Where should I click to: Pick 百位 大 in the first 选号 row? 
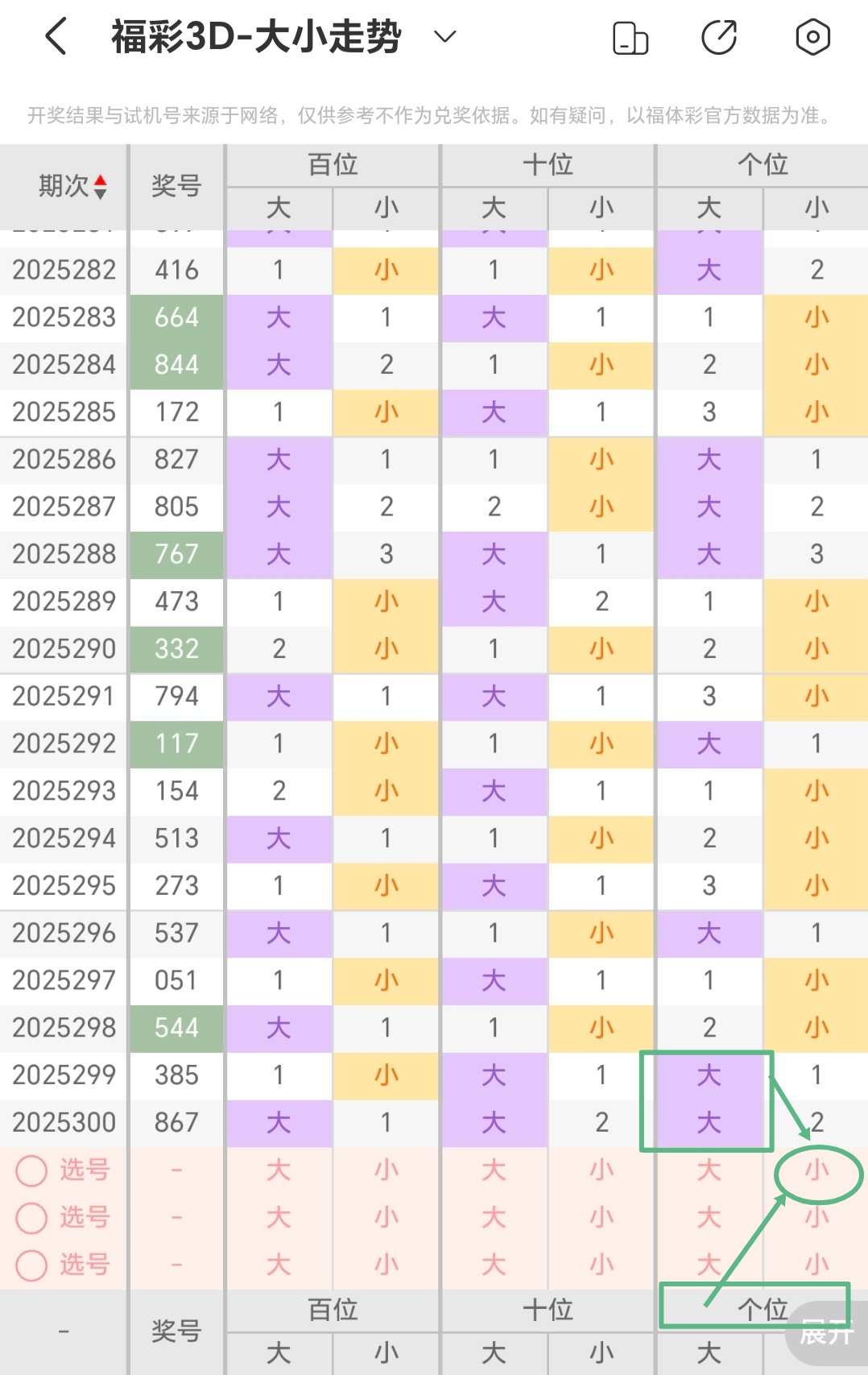pyautogui.click(x=279, y=1170)
